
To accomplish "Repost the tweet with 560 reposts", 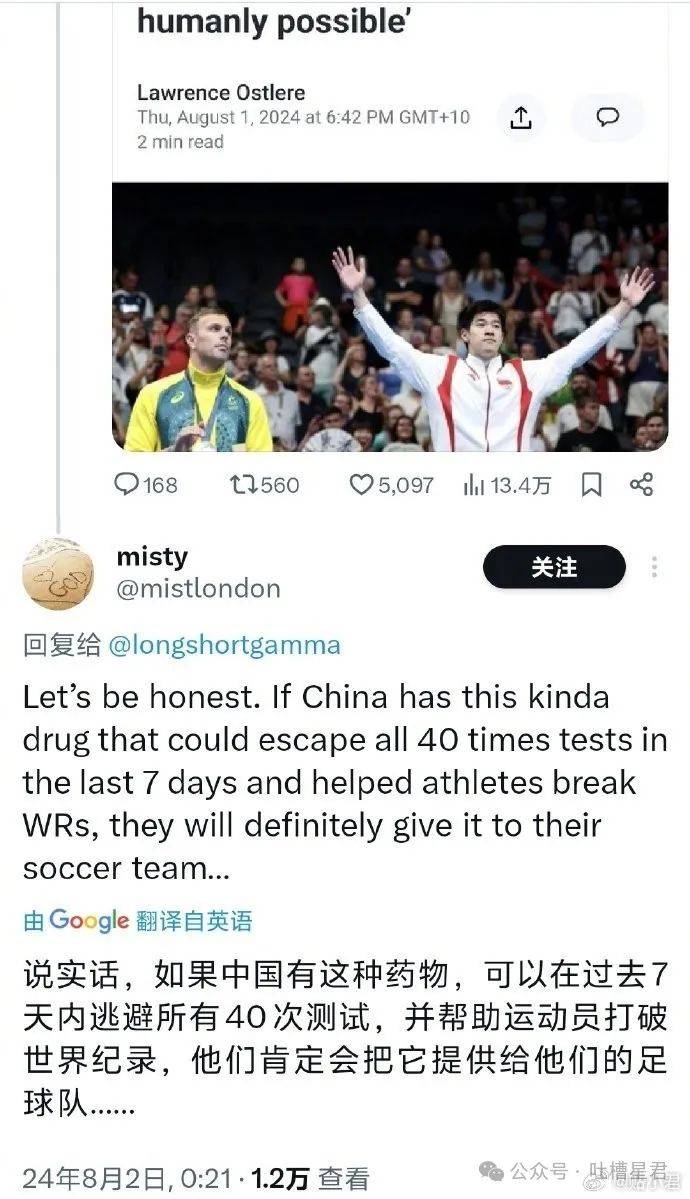I will (x=264, y=485).
